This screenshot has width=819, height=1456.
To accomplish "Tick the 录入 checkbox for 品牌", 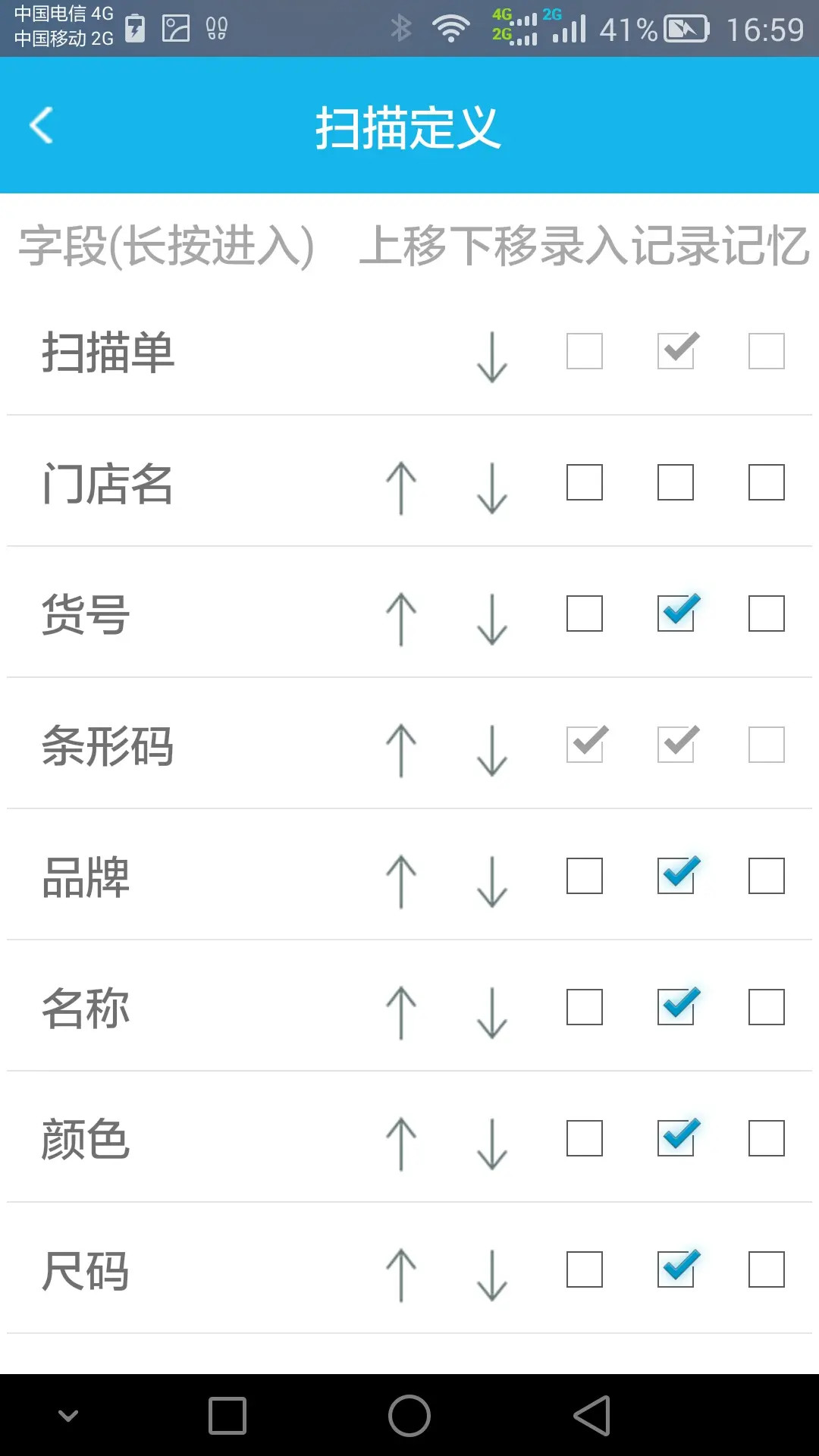I will [585, 876].
